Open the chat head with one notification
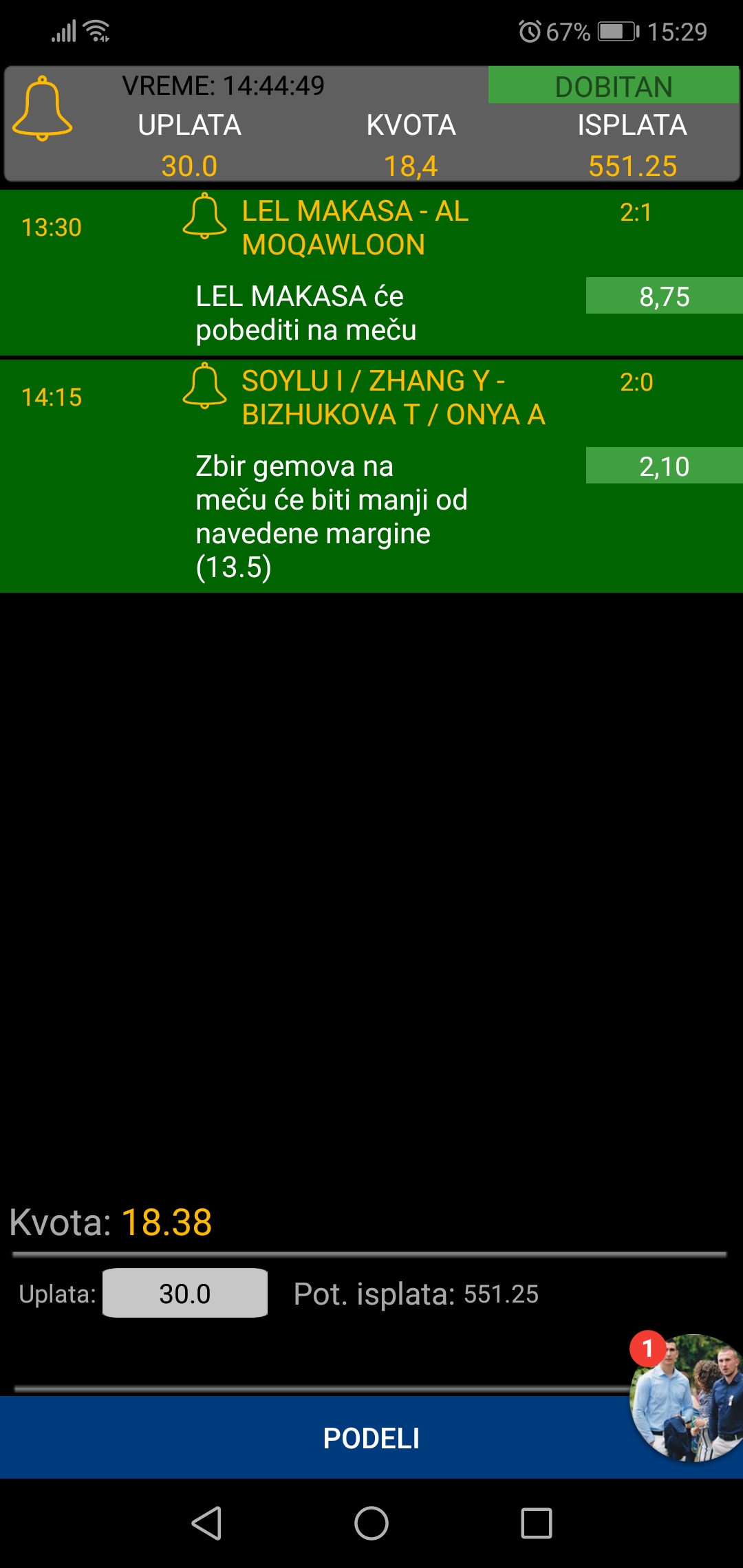This screenshot has width=743, height=1568. tap(686, 1398)
